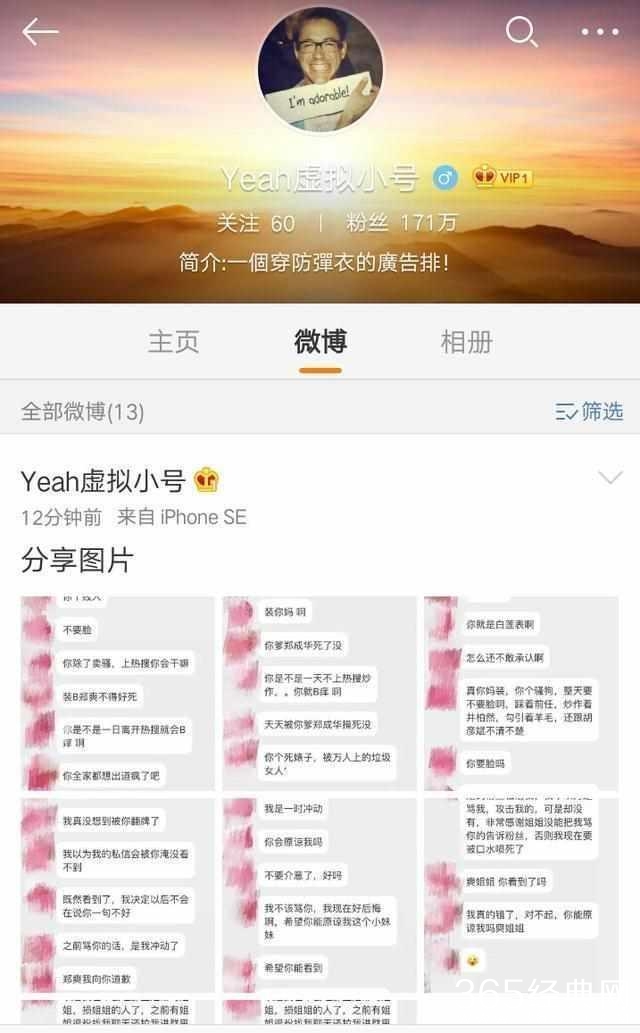Open the 筛选 filter option
The image size is (640, 1033).
pyautogui.click(x=590, y=410)
